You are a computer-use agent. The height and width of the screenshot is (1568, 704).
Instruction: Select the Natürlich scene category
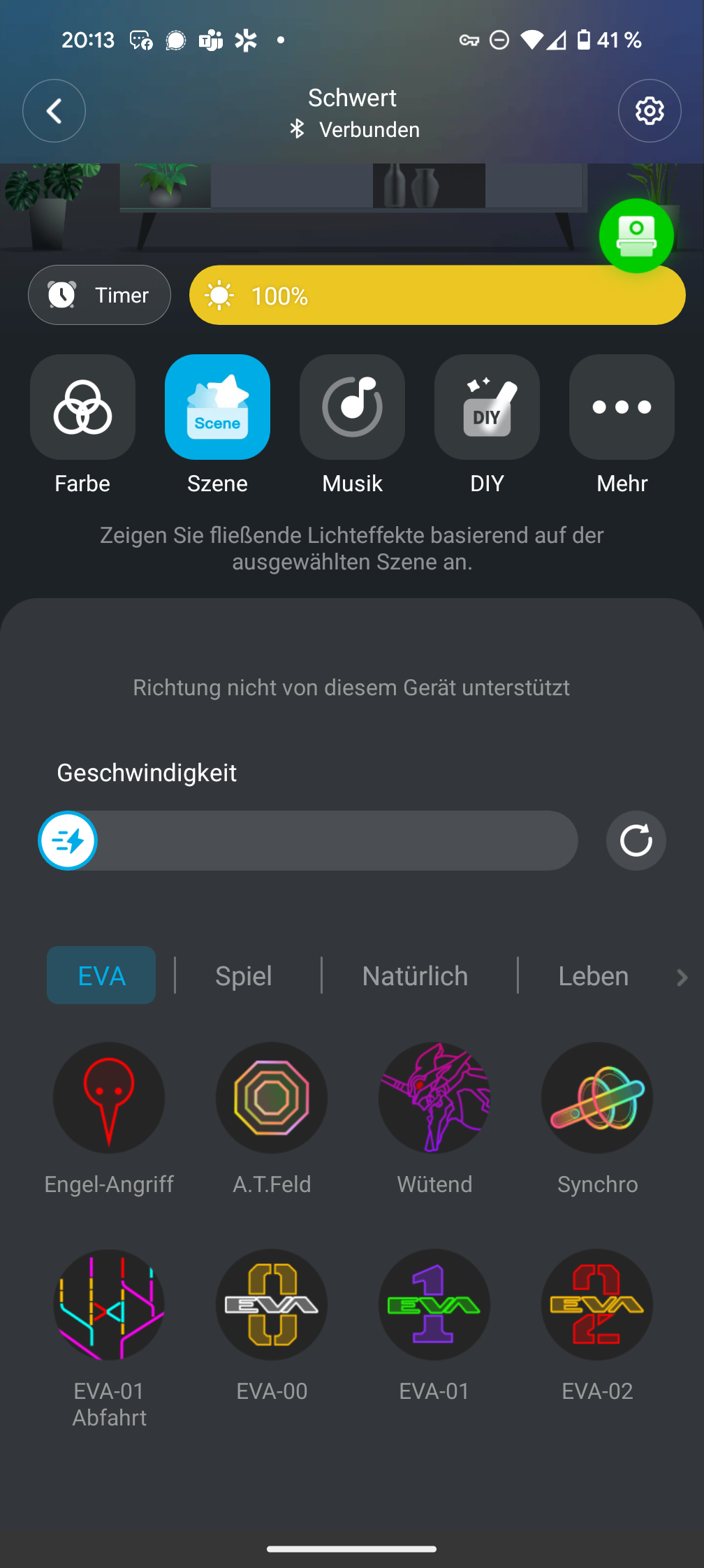(x=415, y=976)
